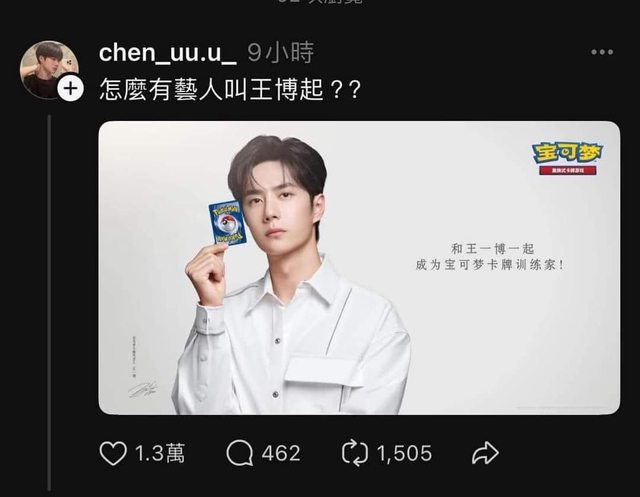Viewport: 640px width, 497px height.
Task: Like chen_uu.u_'s post
Action: click(114, 453)
